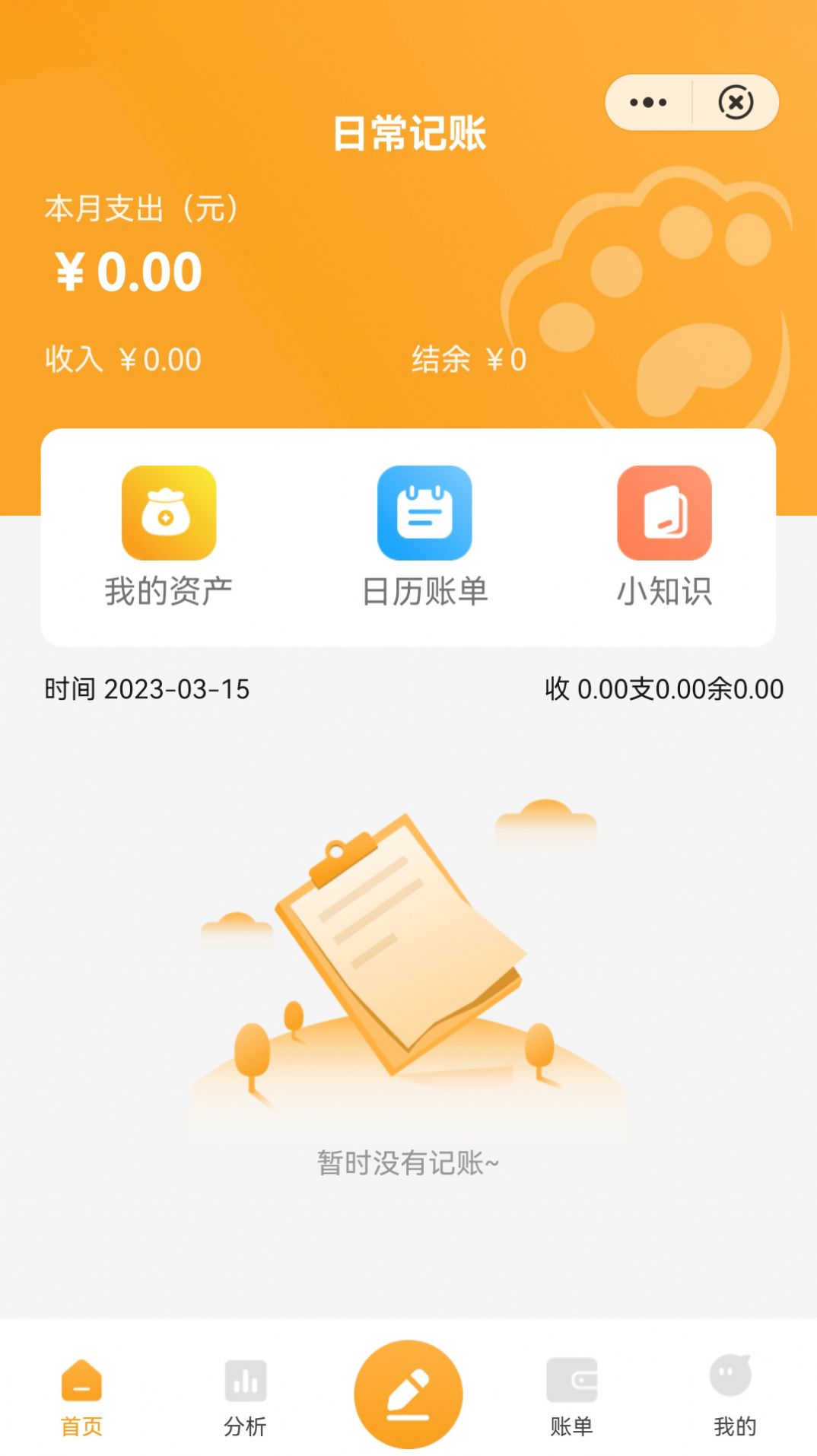
Task: Switch to the 首页 home tab
Action: 81,1397
